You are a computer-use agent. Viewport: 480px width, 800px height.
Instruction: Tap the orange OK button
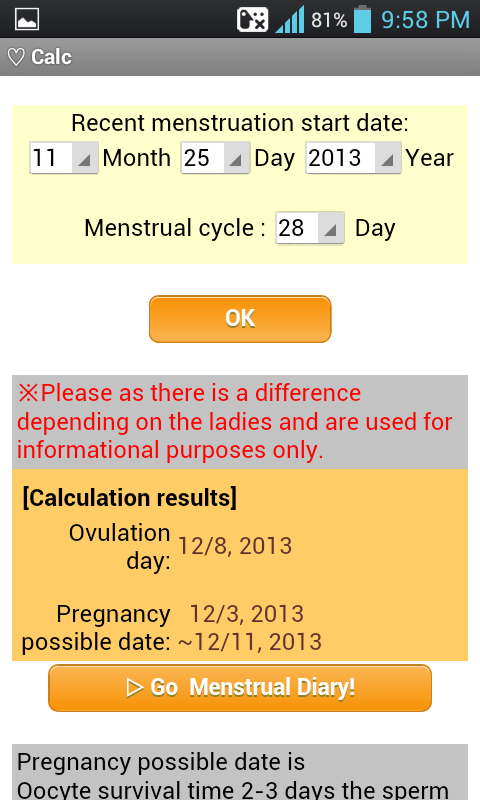click(240, 319)
